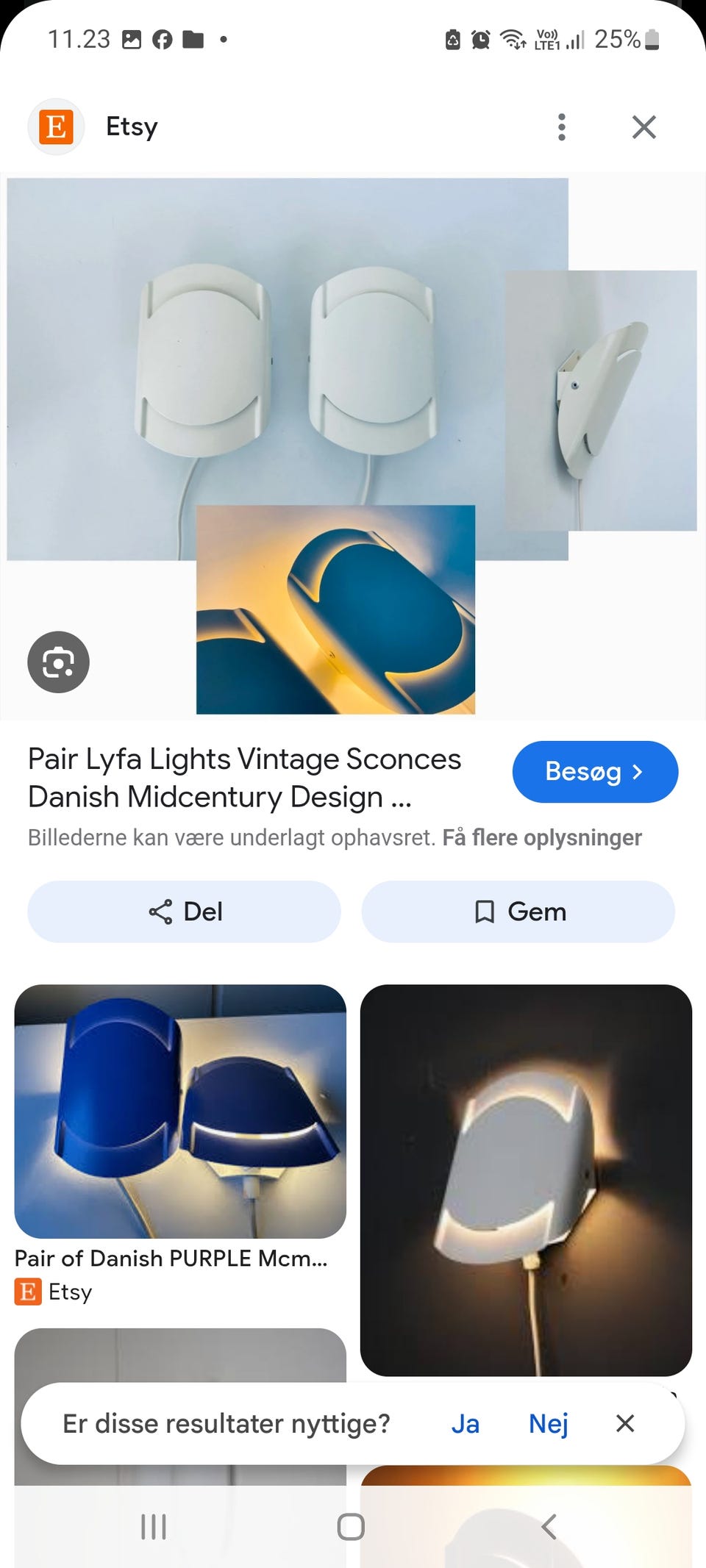Tap the alarm clock status bar icon
Viewport: 706px width, 1568px height.
479,40
